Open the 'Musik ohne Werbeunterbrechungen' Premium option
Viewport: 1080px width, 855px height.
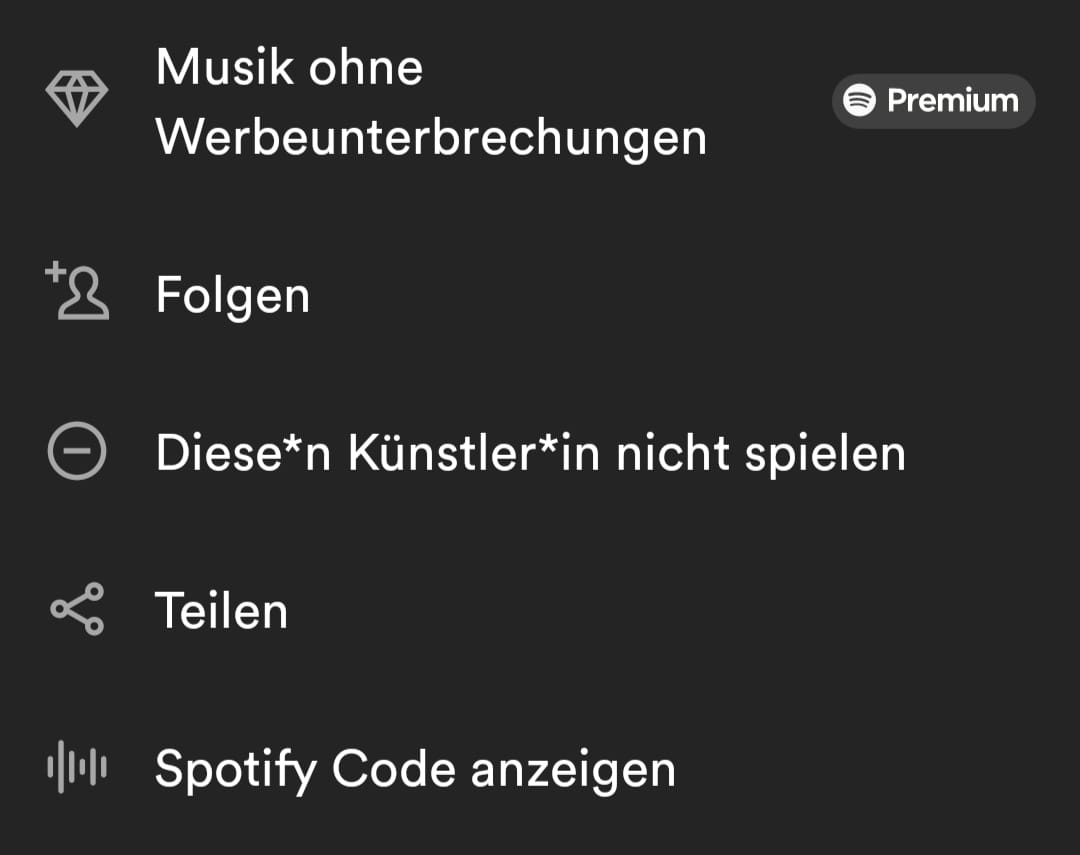430,102
